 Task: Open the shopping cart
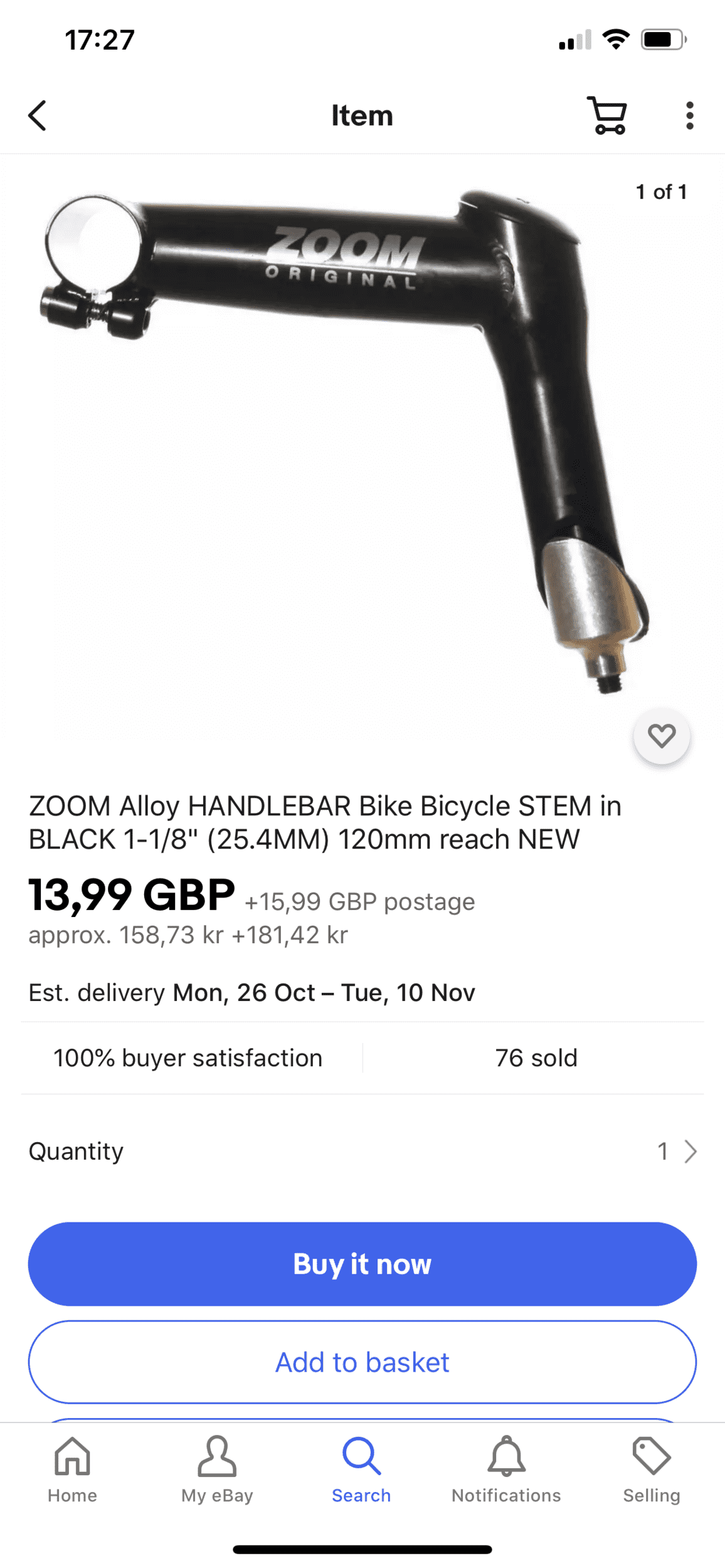[607, 115]
